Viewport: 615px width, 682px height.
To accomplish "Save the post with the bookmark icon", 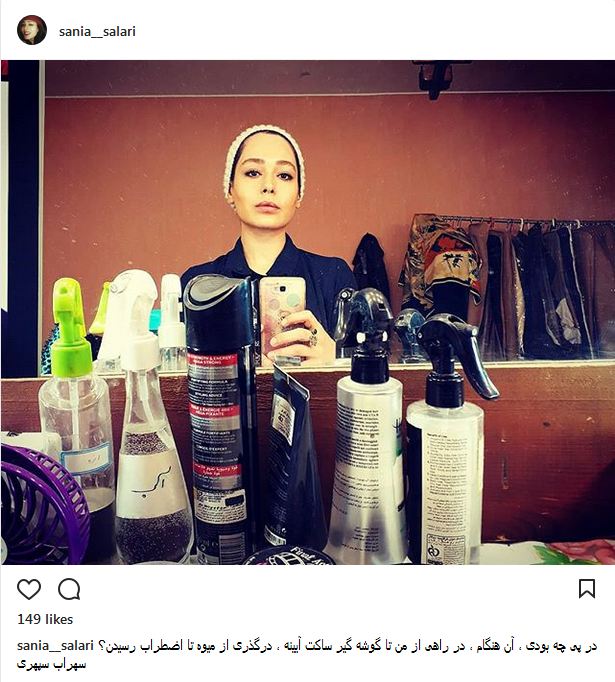I will [586, 588].
